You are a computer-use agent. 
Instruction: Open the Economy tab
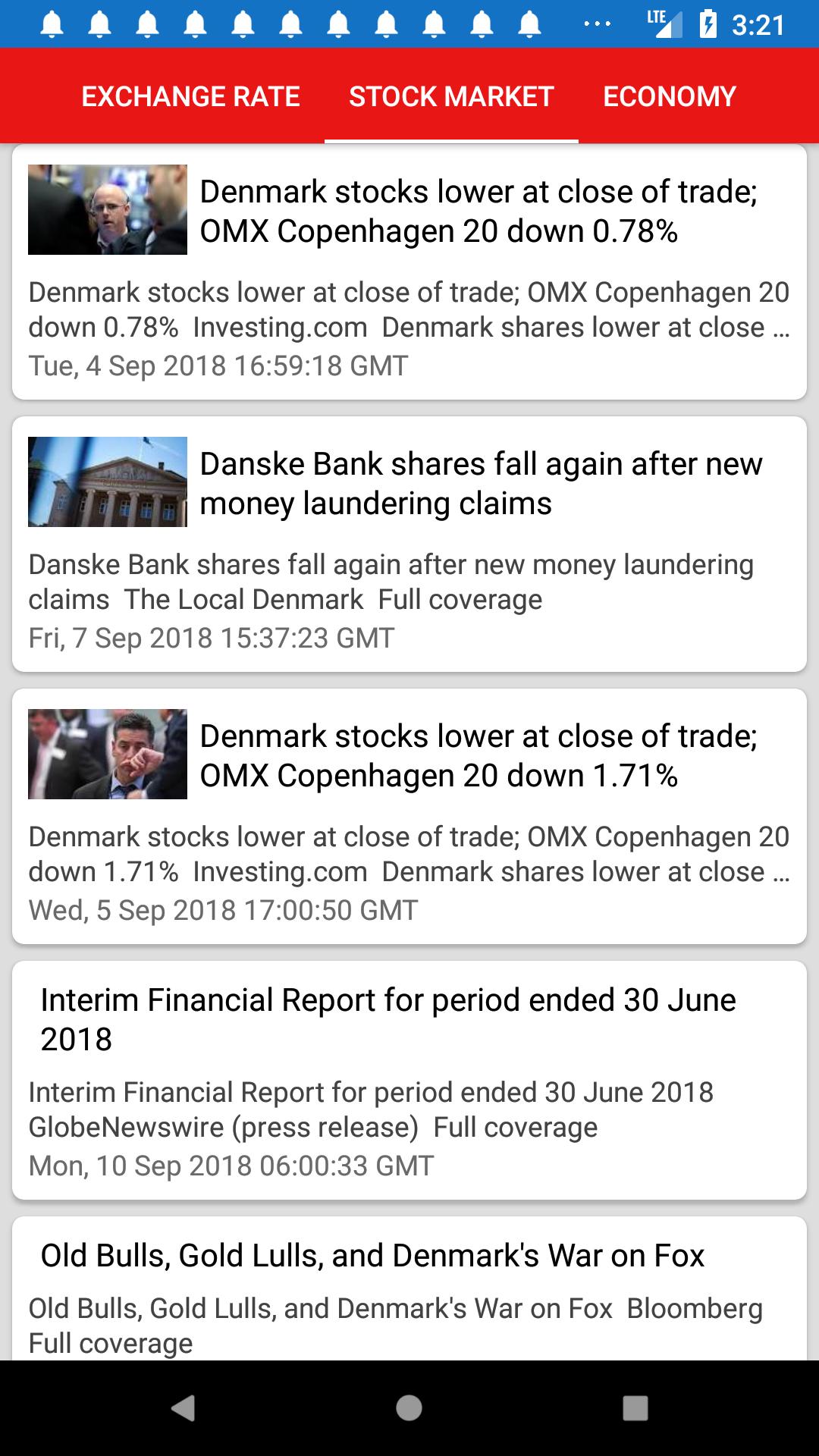pos(670,96)
